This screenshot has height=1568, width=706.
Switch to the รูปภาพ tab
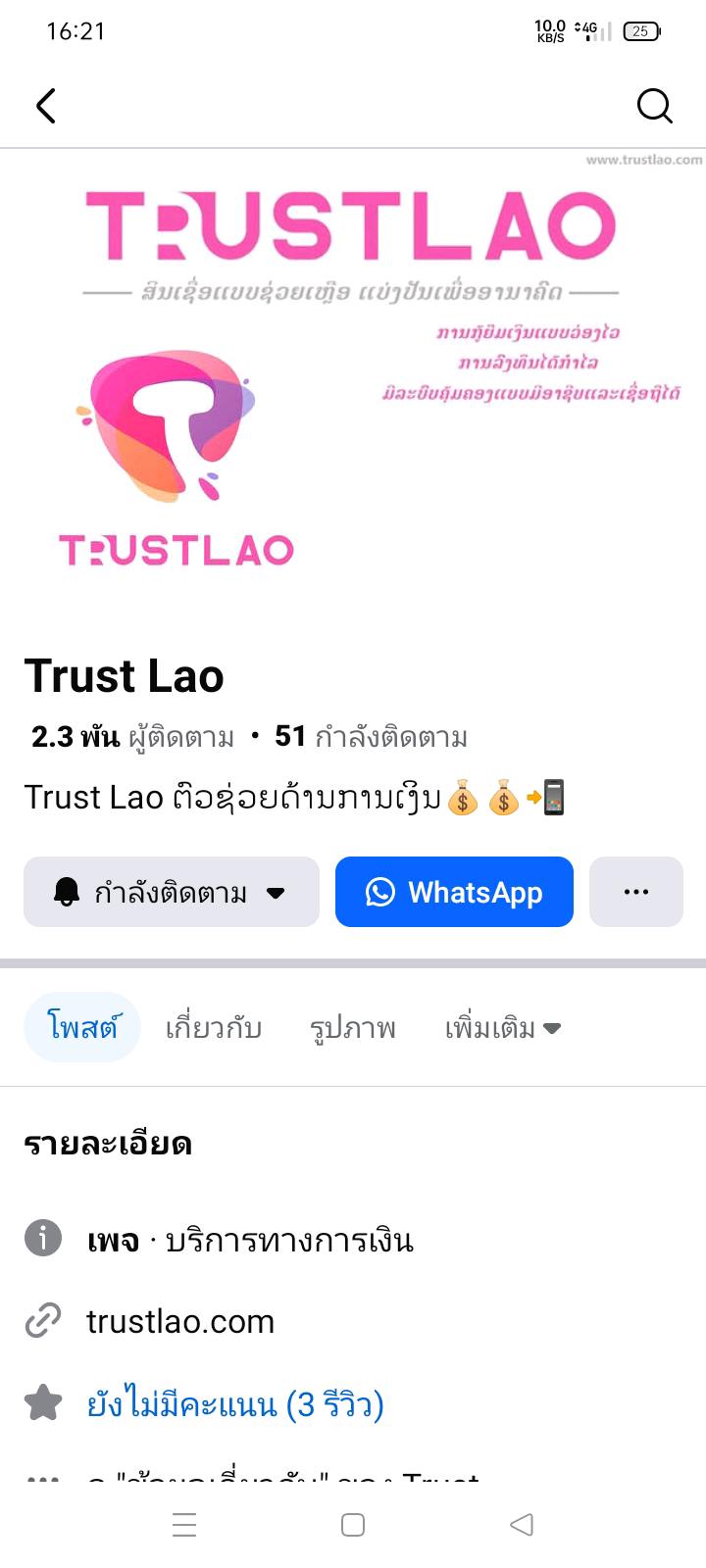click(353, 1028)
